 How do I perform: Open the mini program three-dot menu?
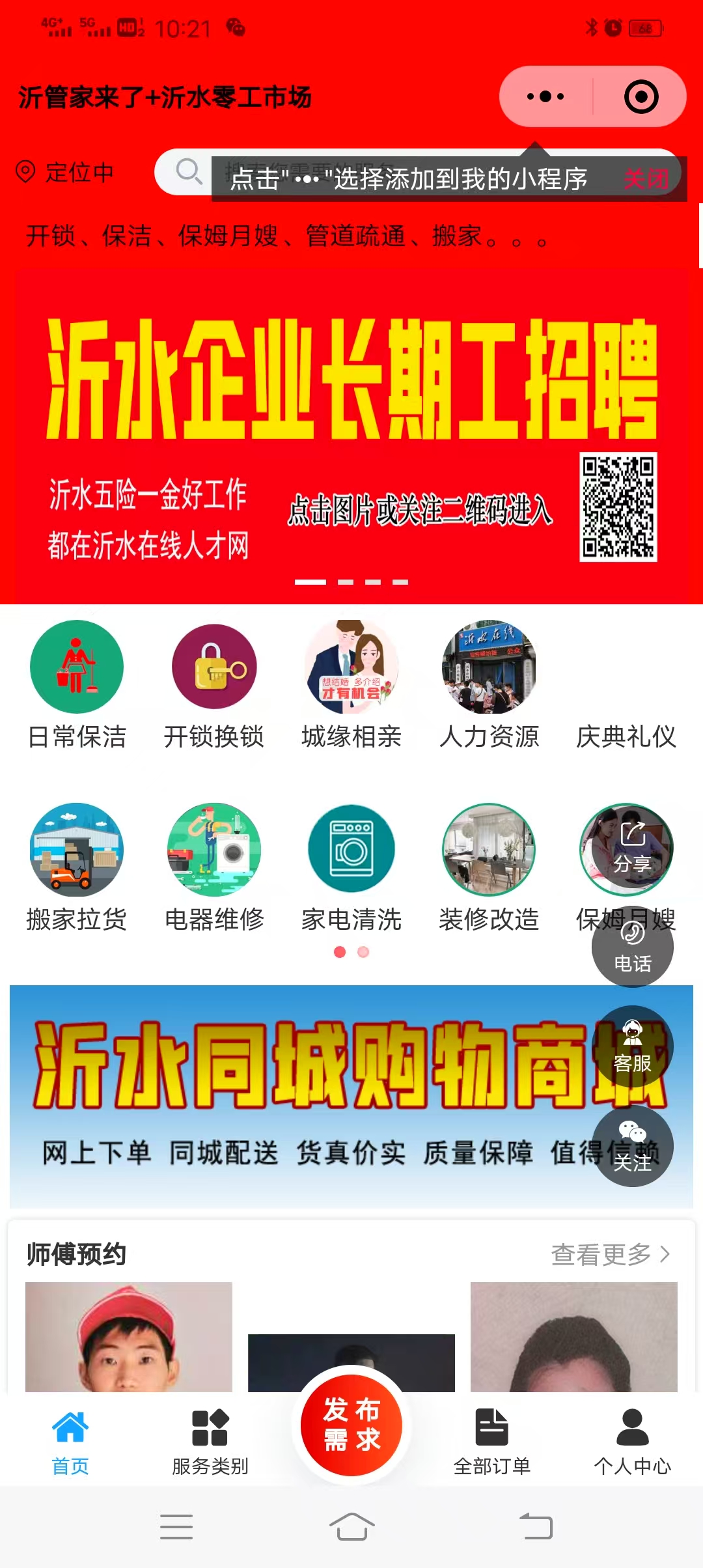(x=545, y=97)
